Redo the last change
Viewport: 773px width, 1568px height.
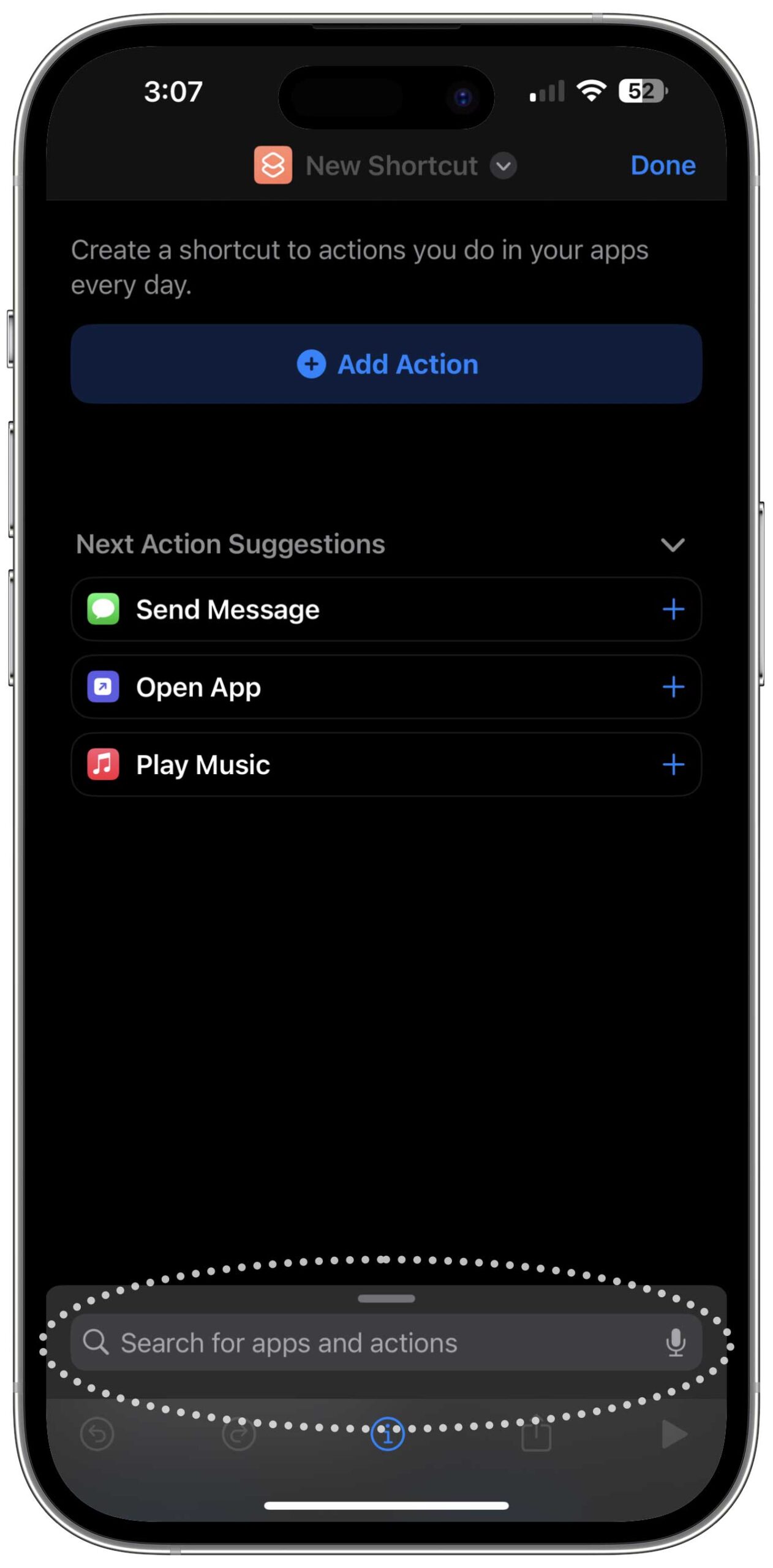[238, 1434]
